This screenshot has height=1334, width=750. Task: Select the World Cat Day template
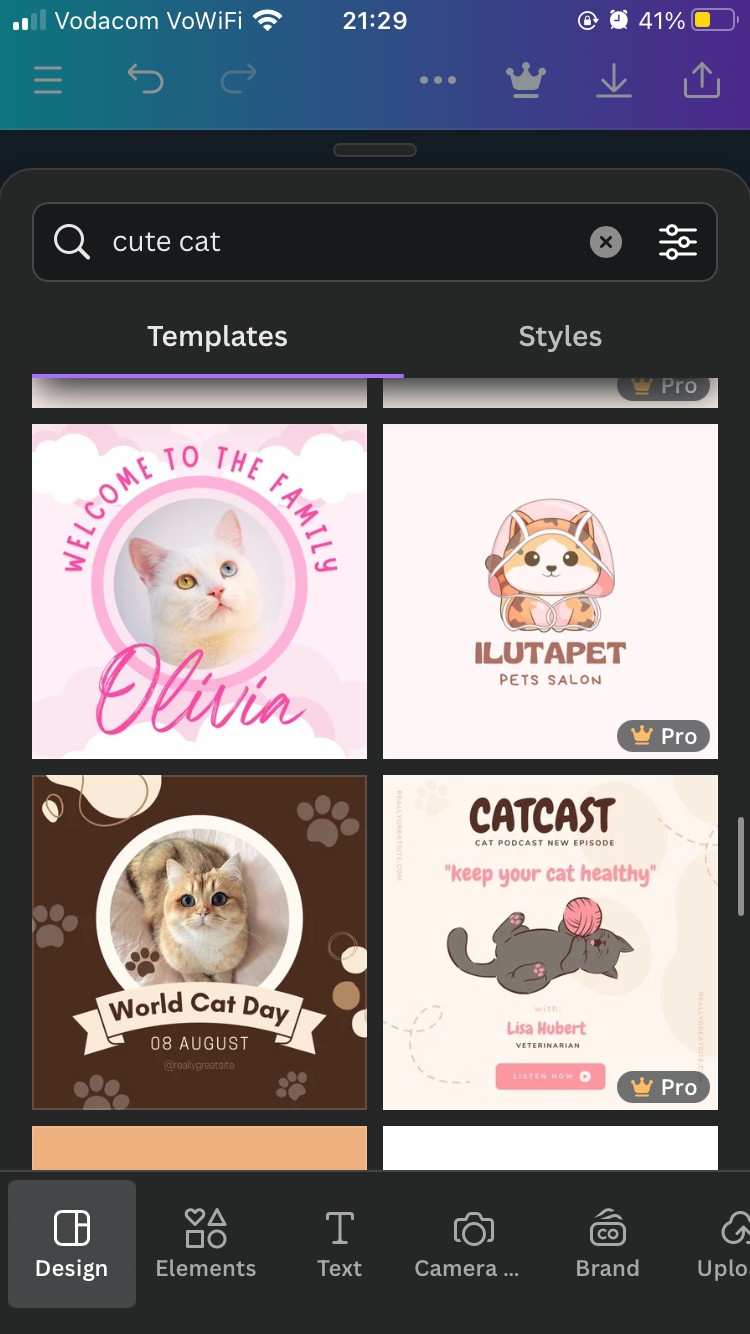200,942
